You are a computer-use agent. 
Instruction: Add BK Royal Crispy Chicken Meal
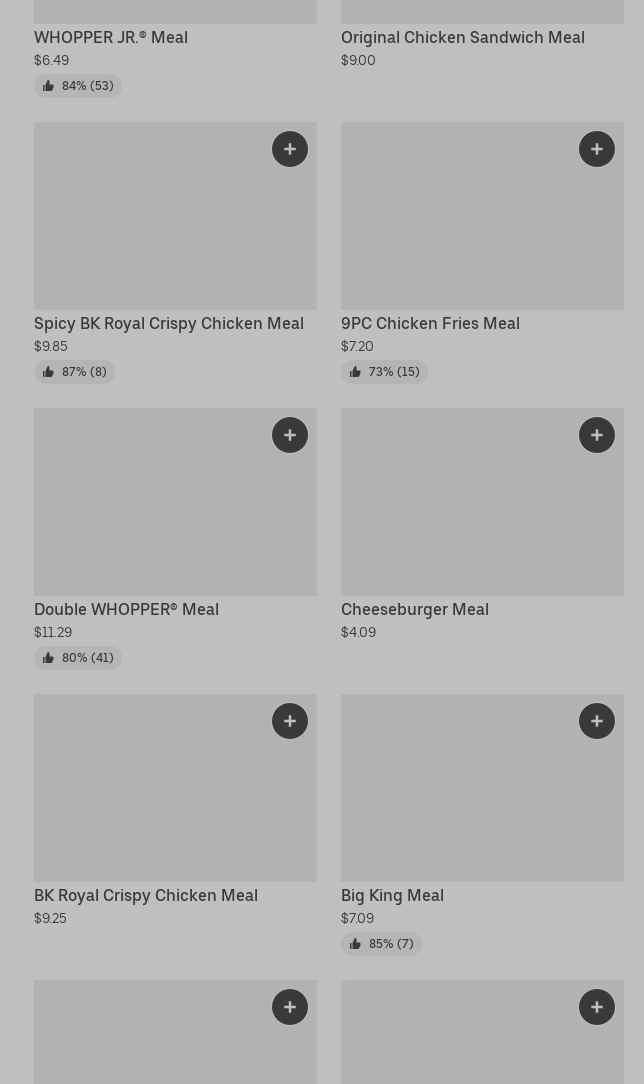[x=290, y=721]
